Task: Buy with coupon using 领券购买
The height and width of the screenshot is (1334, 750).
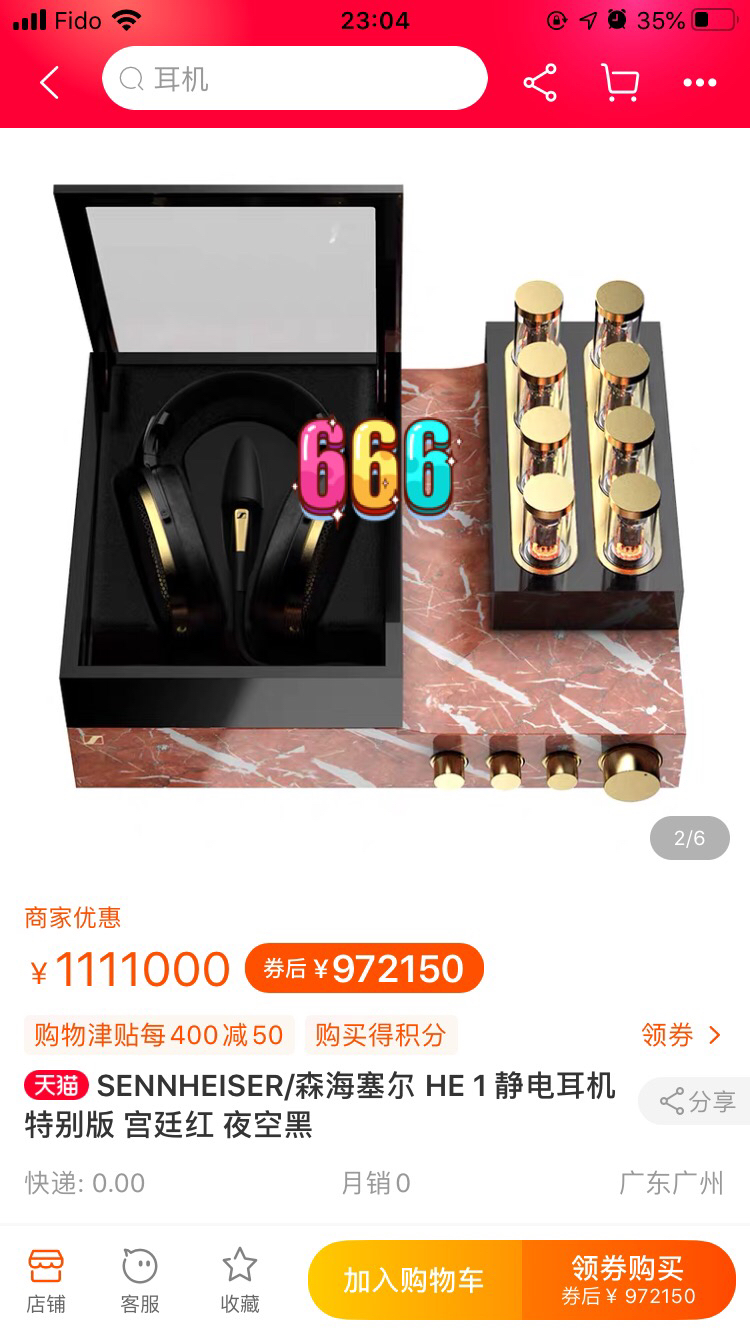Action: (x=628, y=1280)
